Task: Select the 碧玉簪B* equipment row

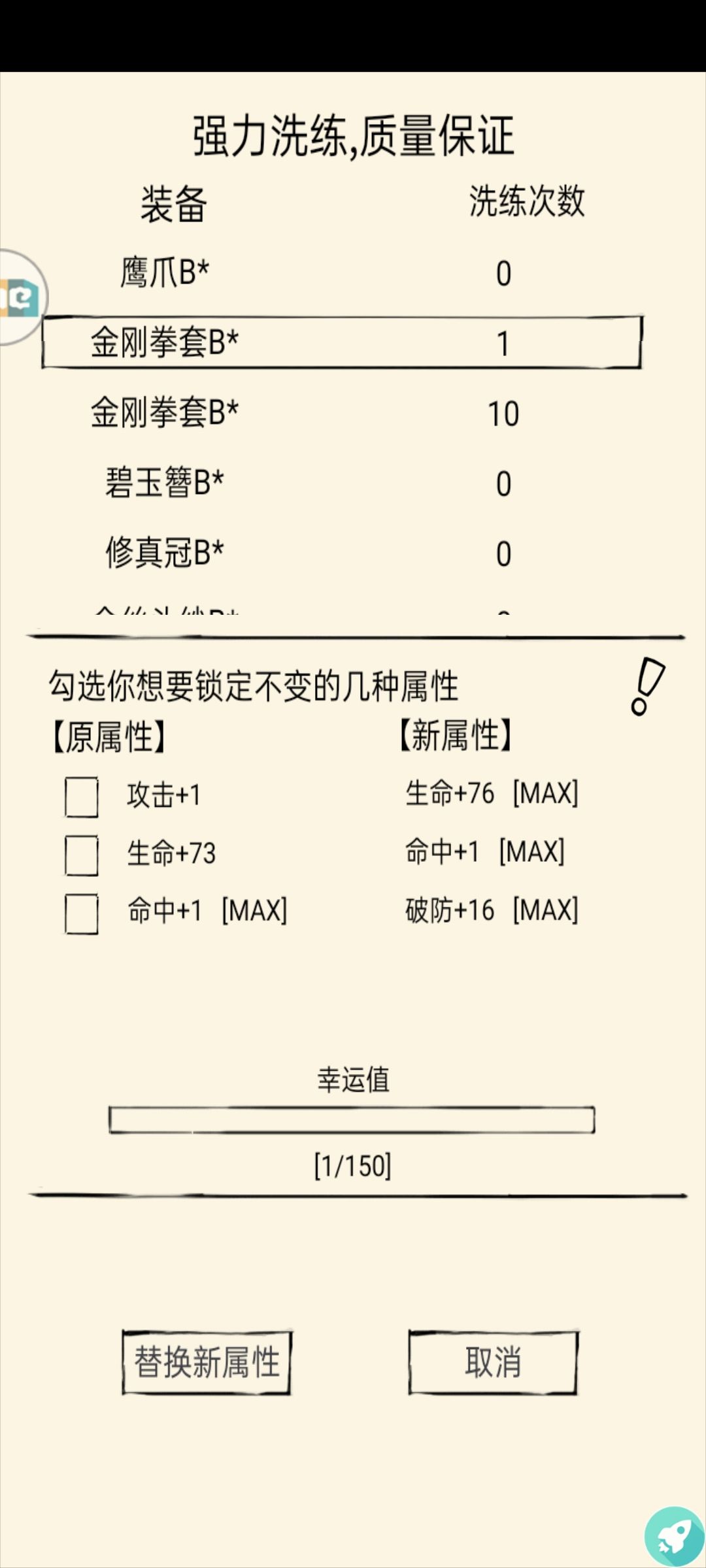Action: pyautogui.click(x=342, y=483)
